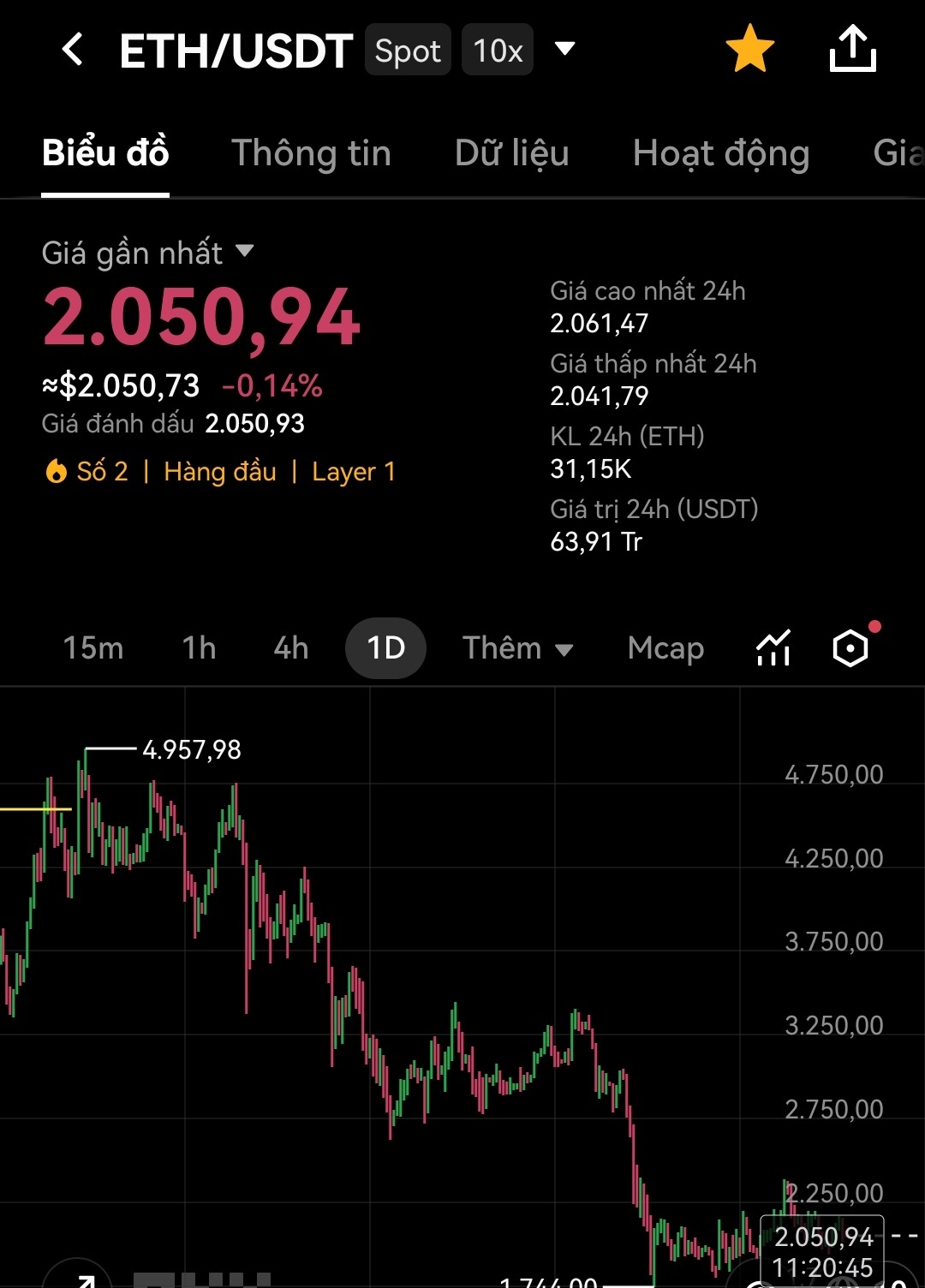Switch to the Dữ liệu tab
This screenshot has width=925, height=1288.
click(x=511, y=153)
